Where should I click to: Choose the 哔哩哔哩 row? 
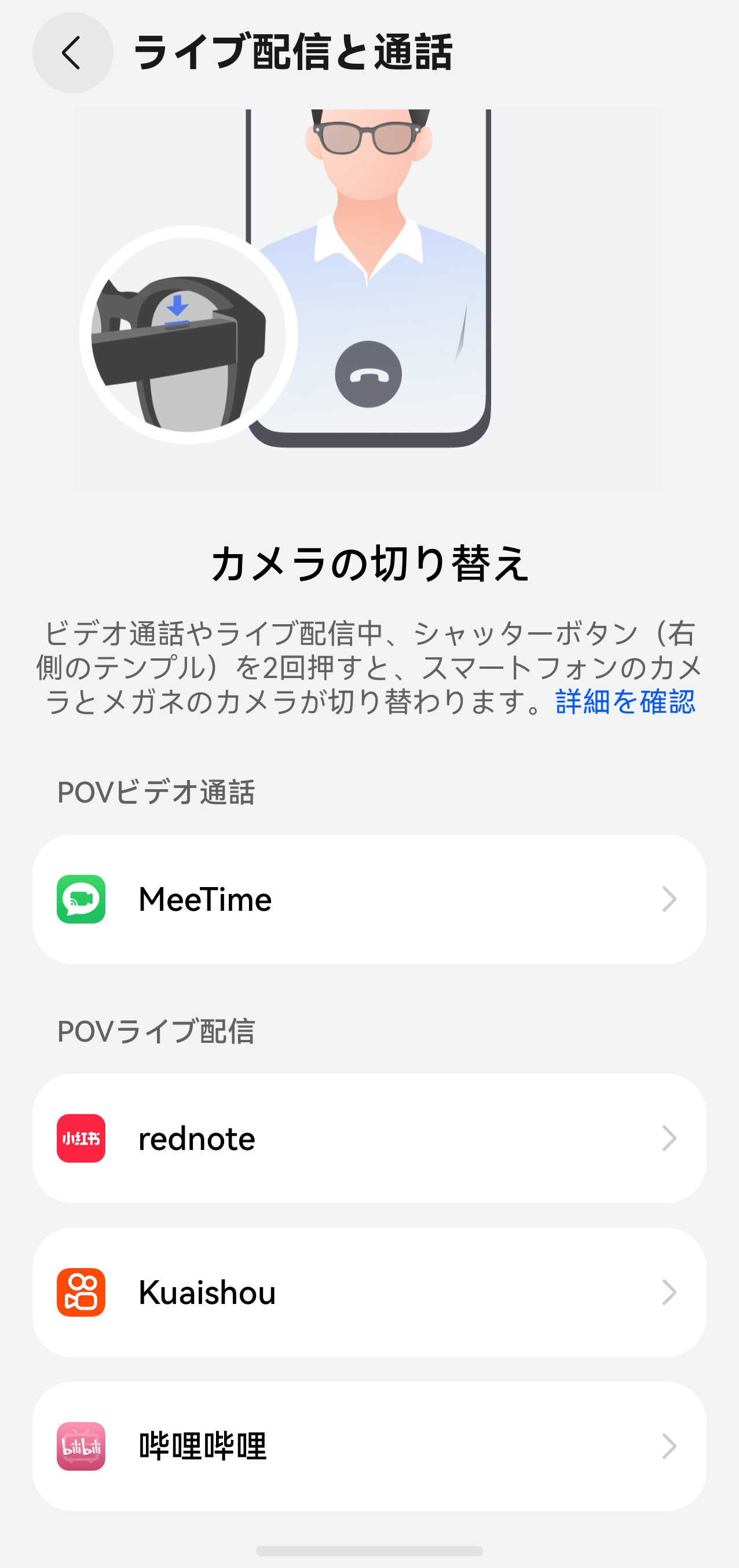tap(370, 1446)
